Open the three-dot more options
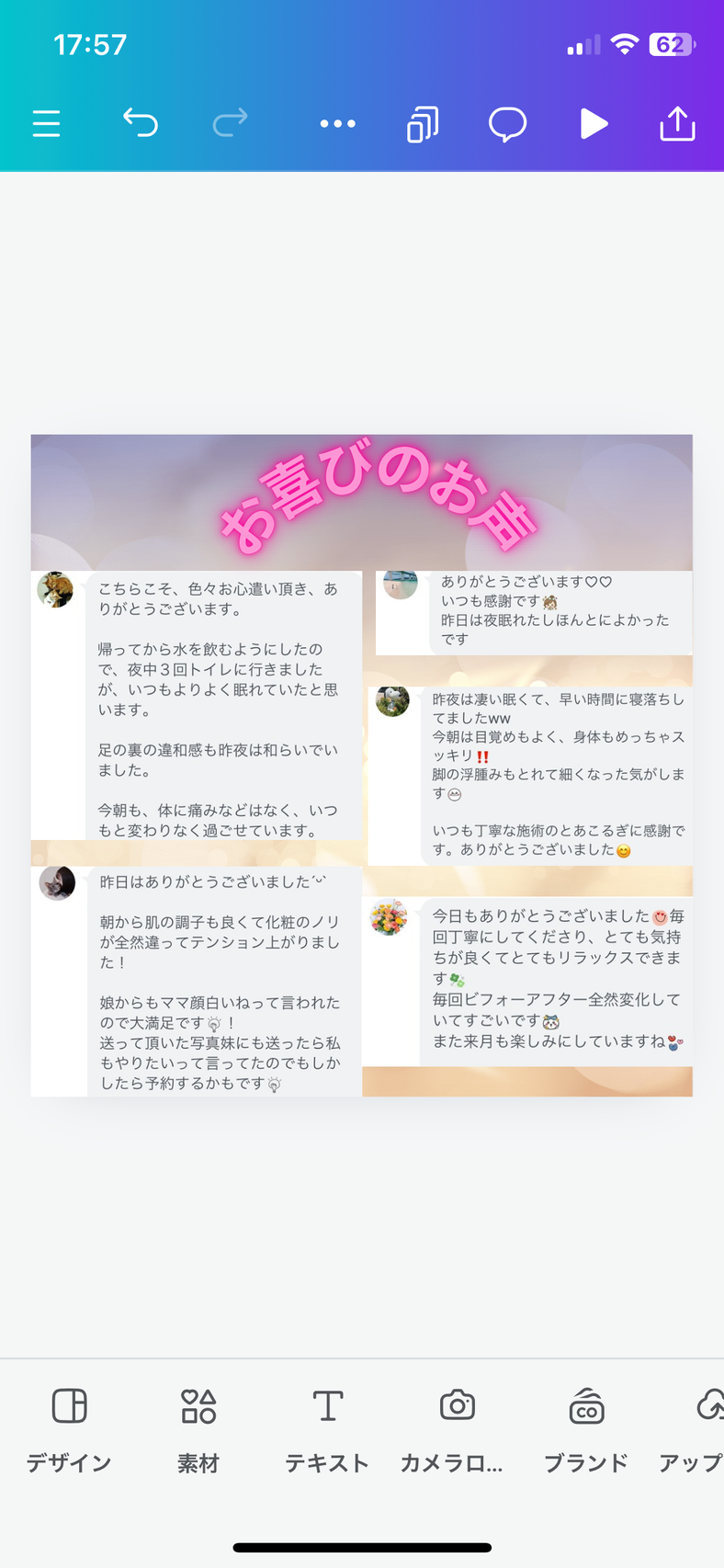724x1568 pixels. [337, 123]
